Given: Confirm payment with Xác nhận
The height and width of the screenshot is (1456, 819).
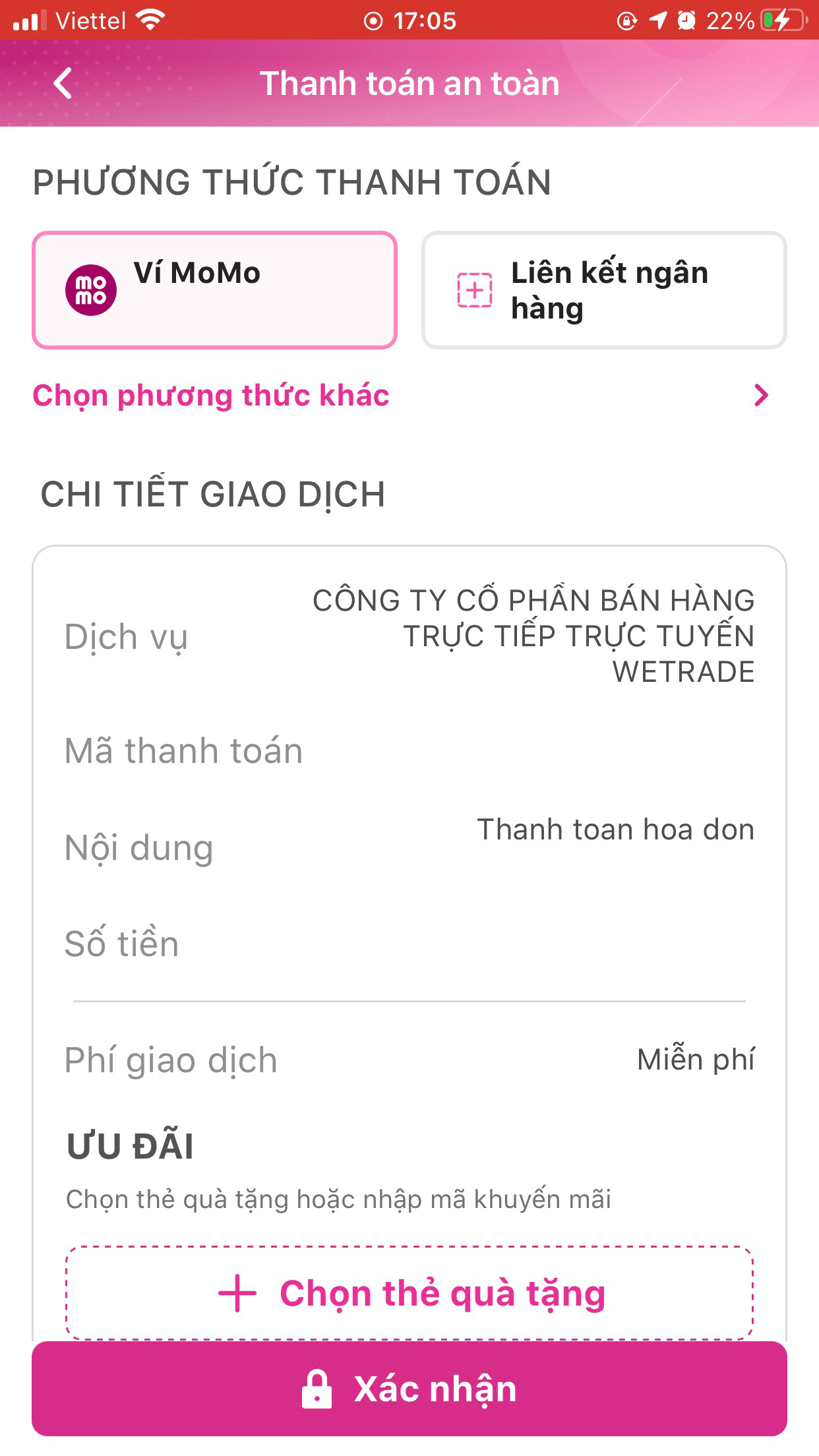Looking at the screenshot, I should click(409, 1389).
